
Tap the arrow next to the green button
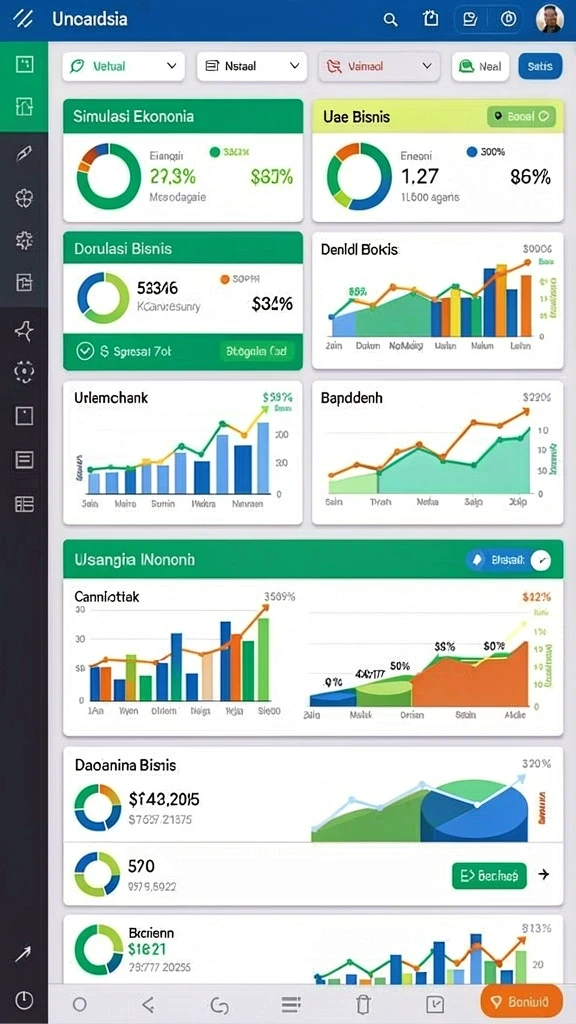tap(543, 874)
